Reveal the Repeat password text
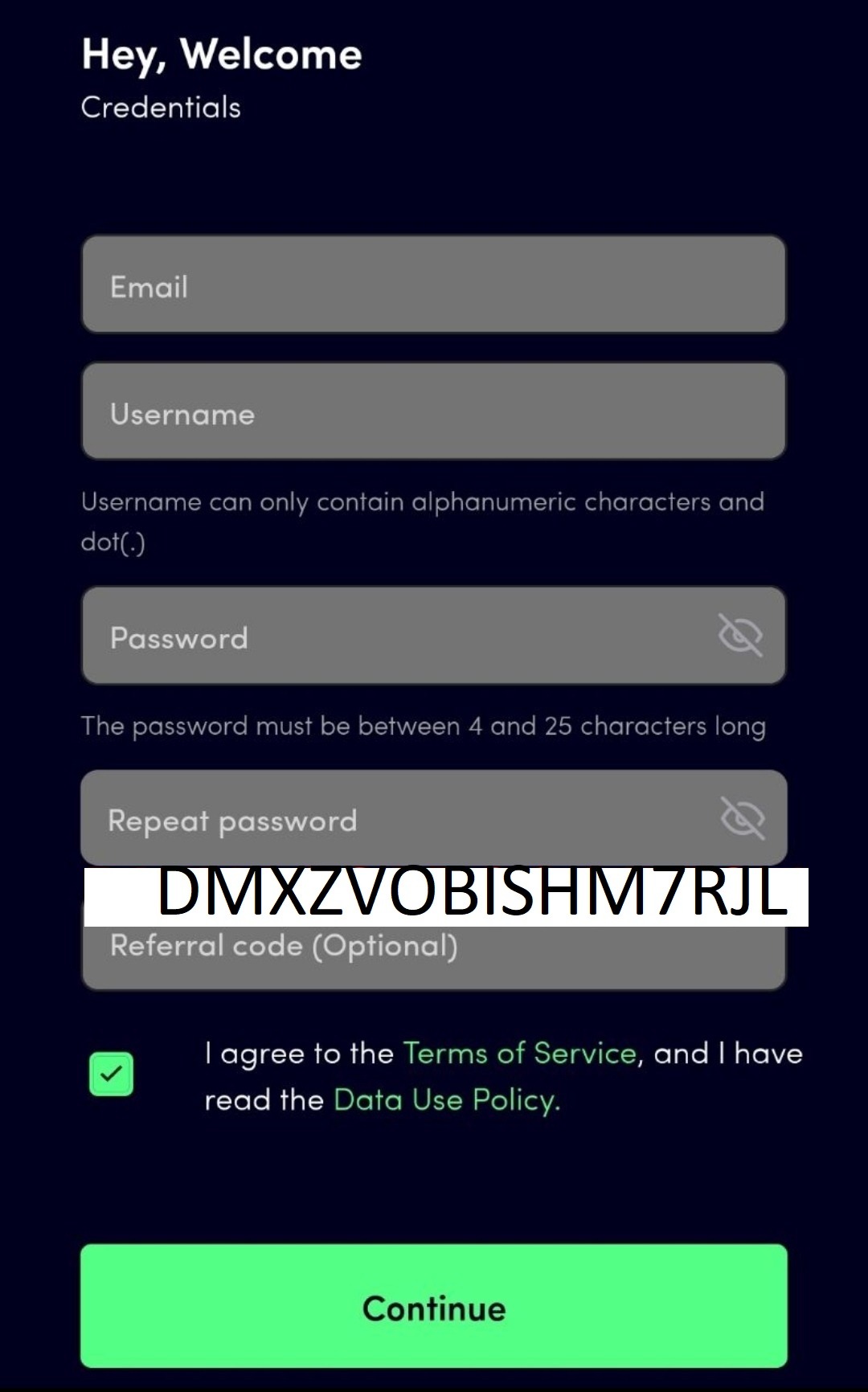 [743, 819]
